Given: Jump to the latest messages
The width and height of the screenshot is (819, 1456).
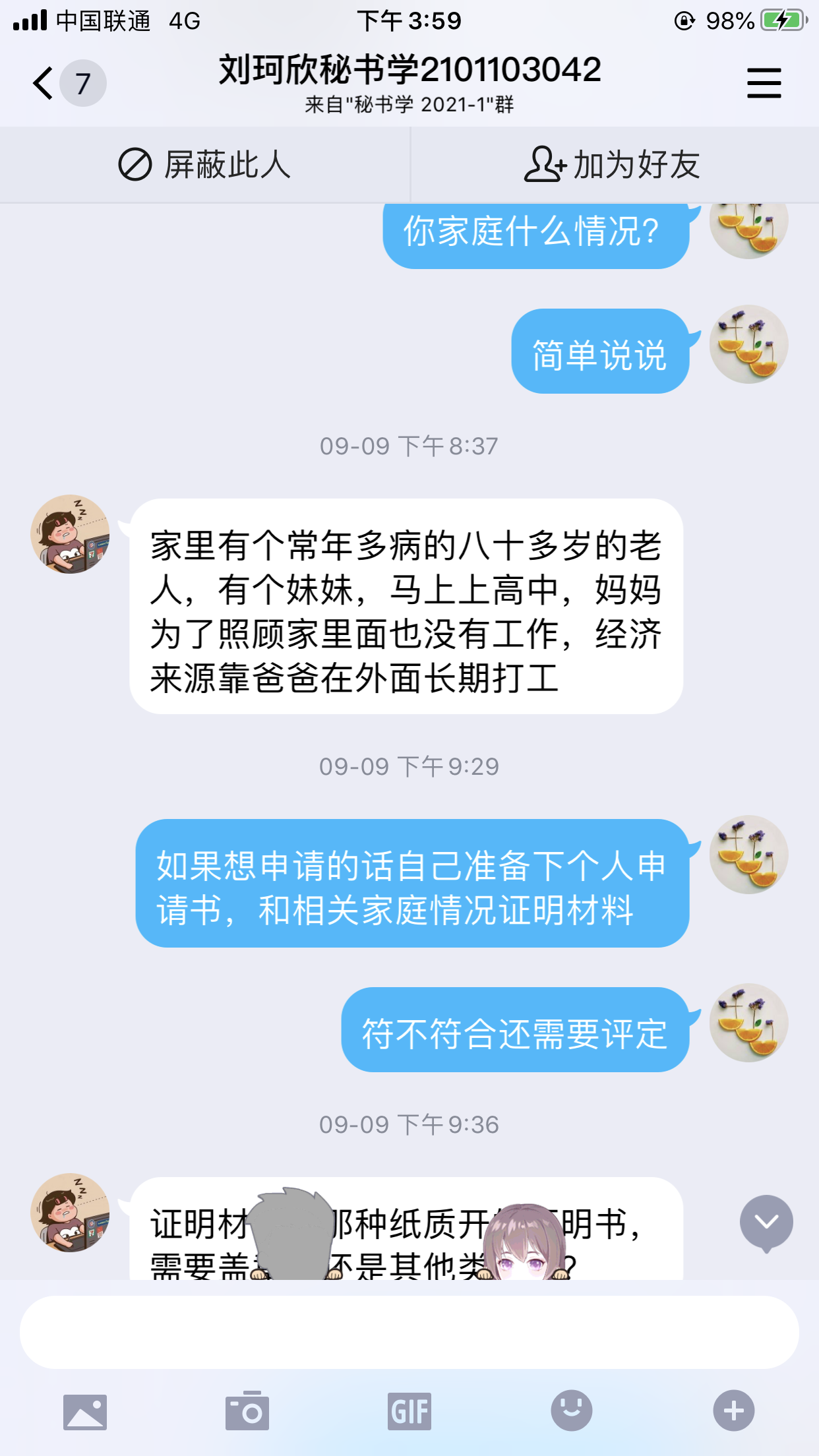Looking at the screenshot, I should (766, 1222).
